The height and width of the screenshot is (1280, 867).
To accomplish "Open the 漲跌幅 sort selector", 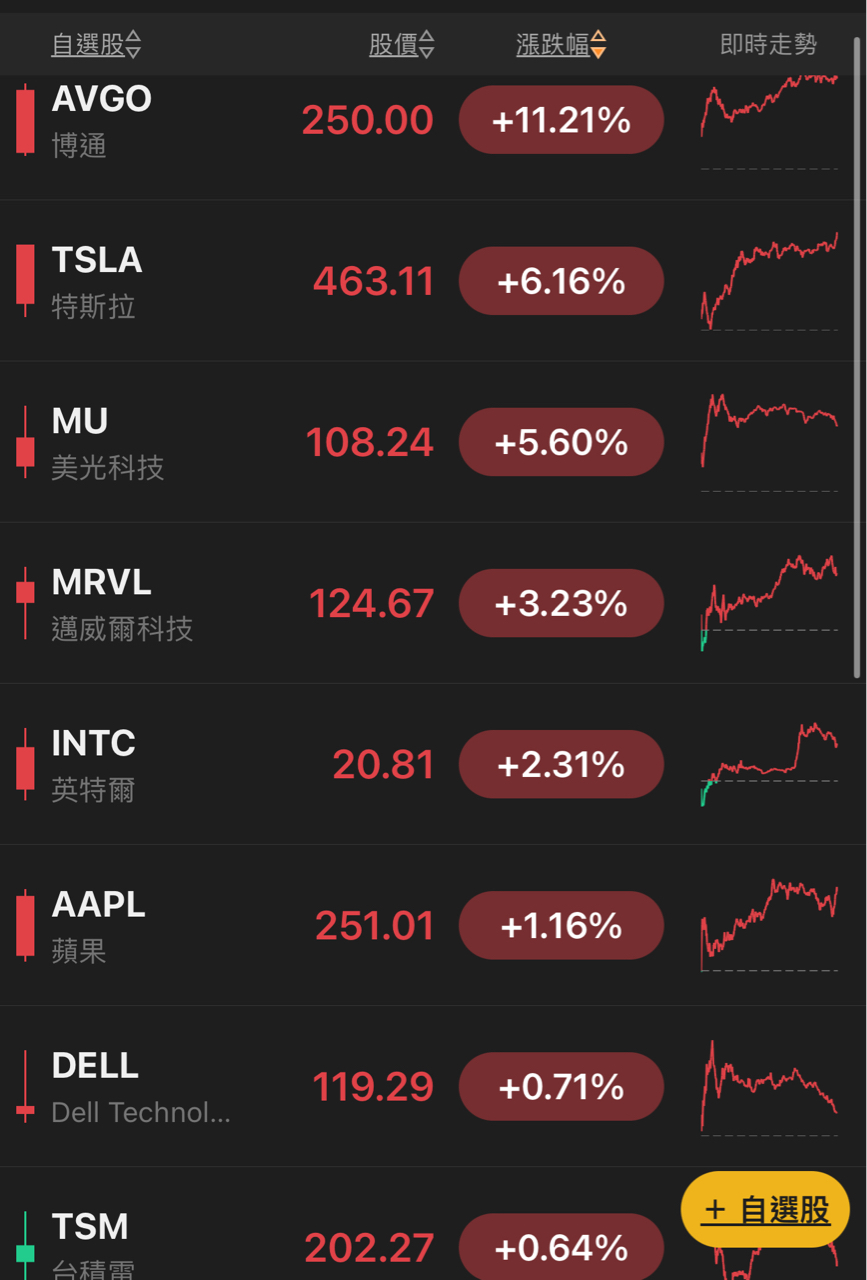I will click(562, 44).
